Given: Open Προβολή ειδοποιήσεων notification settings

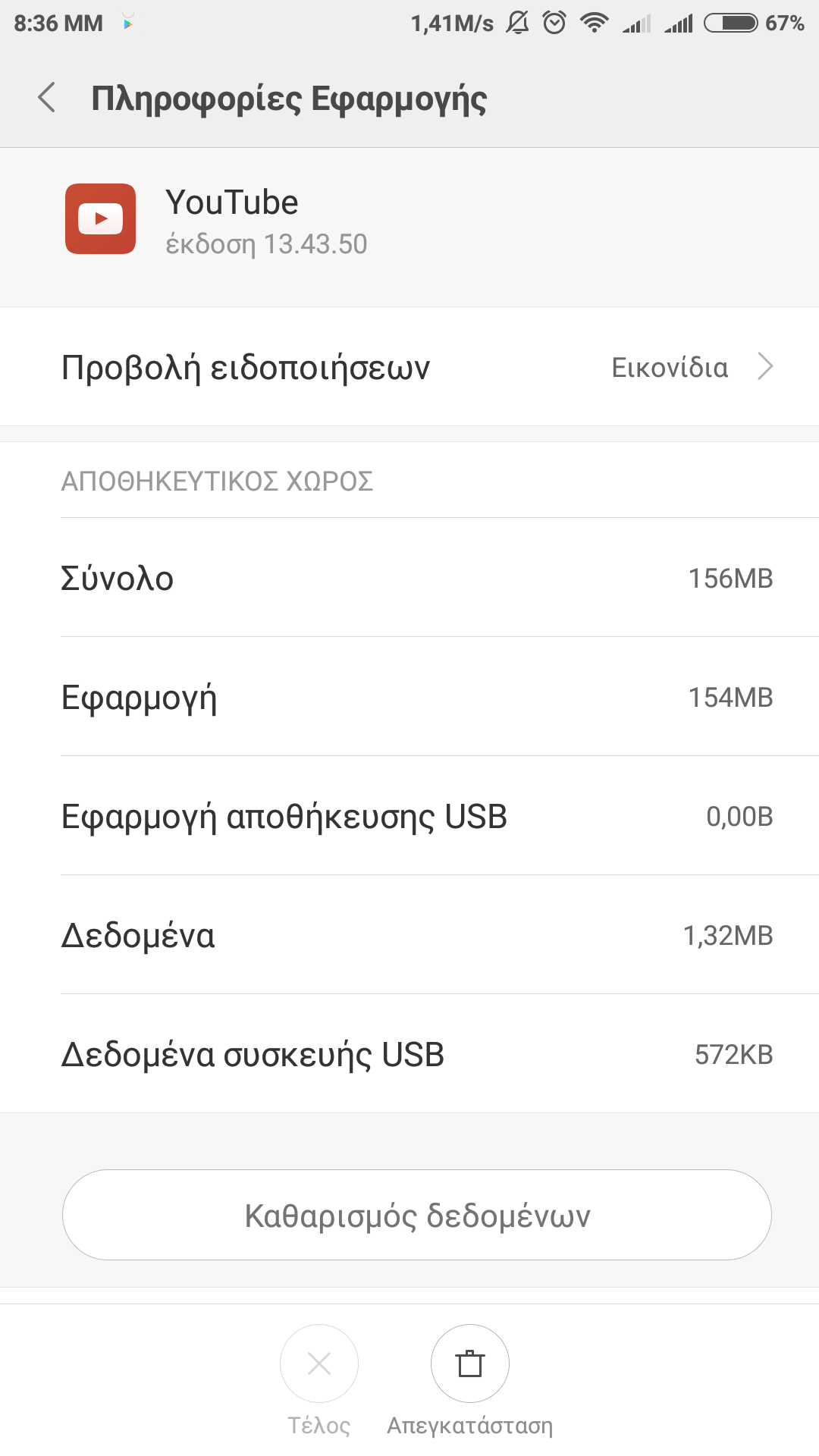Looking at the screenshot, I should [409, 367].
